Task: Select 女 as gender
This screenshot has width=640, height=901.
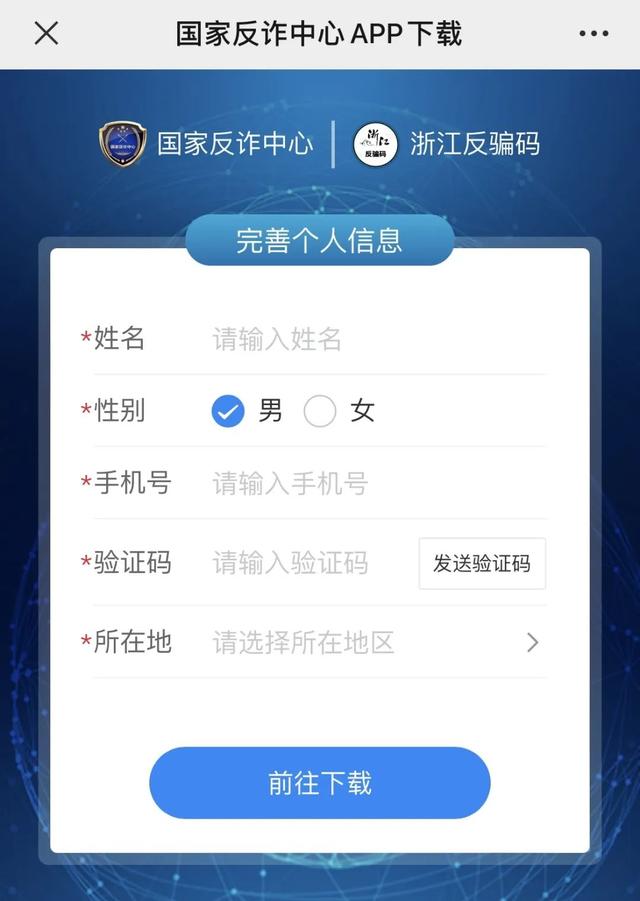Action: (x=320, y=411)
